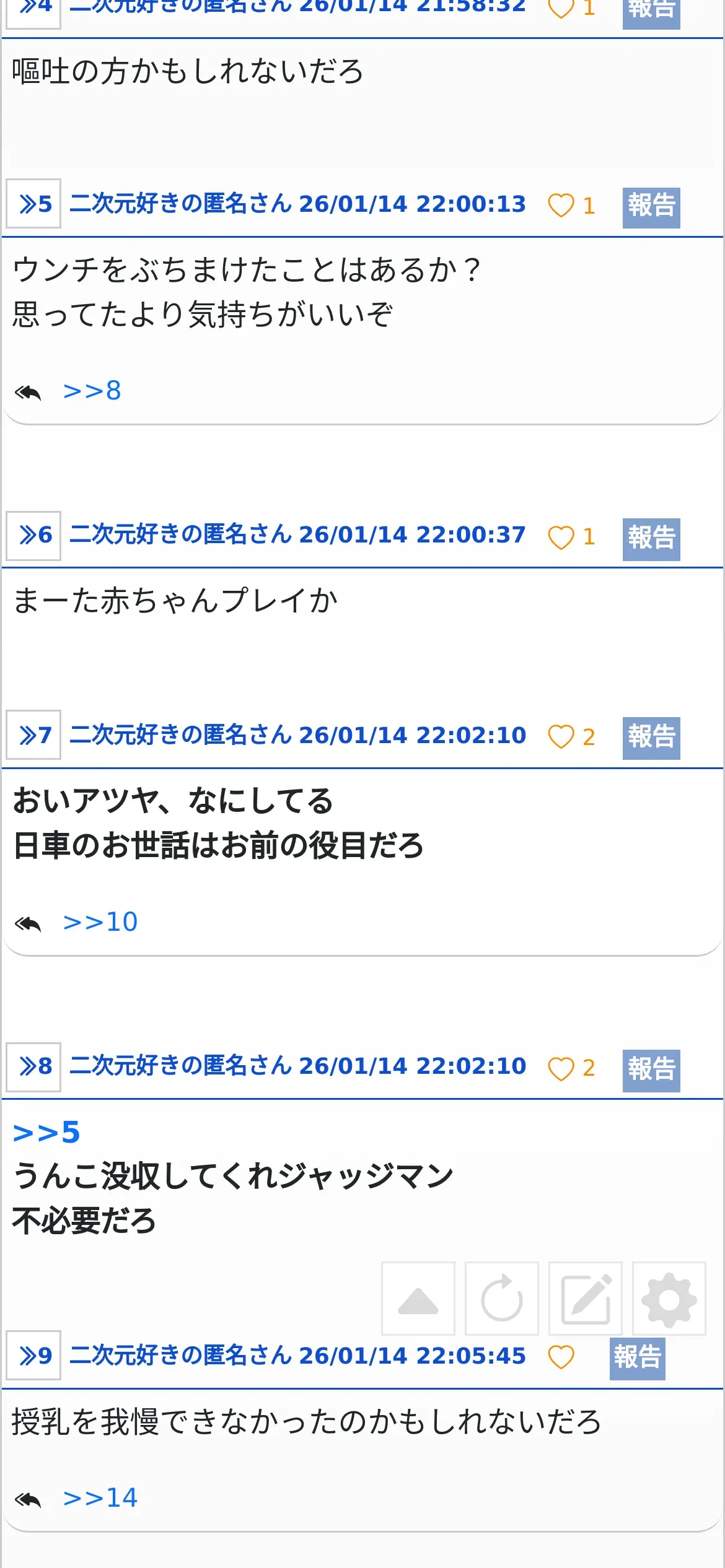
Task: Open the >>14 reply link under post 9
Action: point(100,1498)
